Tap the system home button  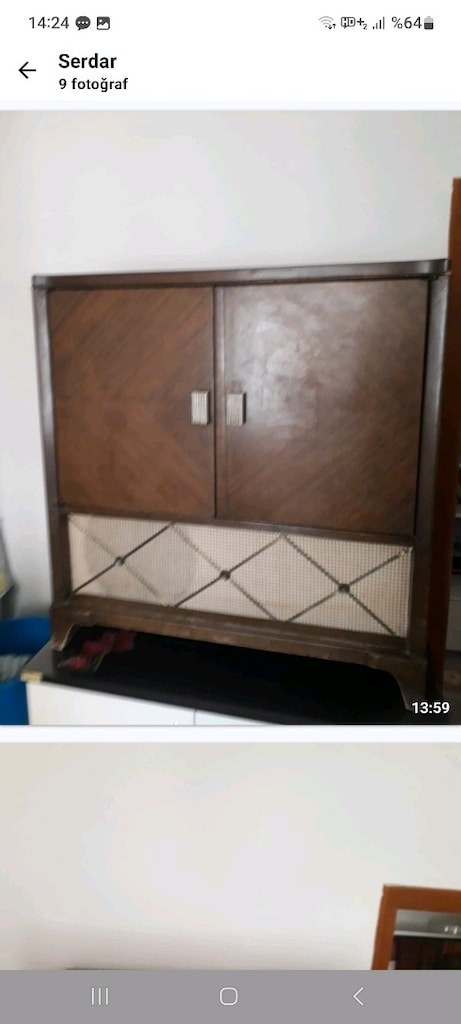pyautogui.click(x=229, y=996)
